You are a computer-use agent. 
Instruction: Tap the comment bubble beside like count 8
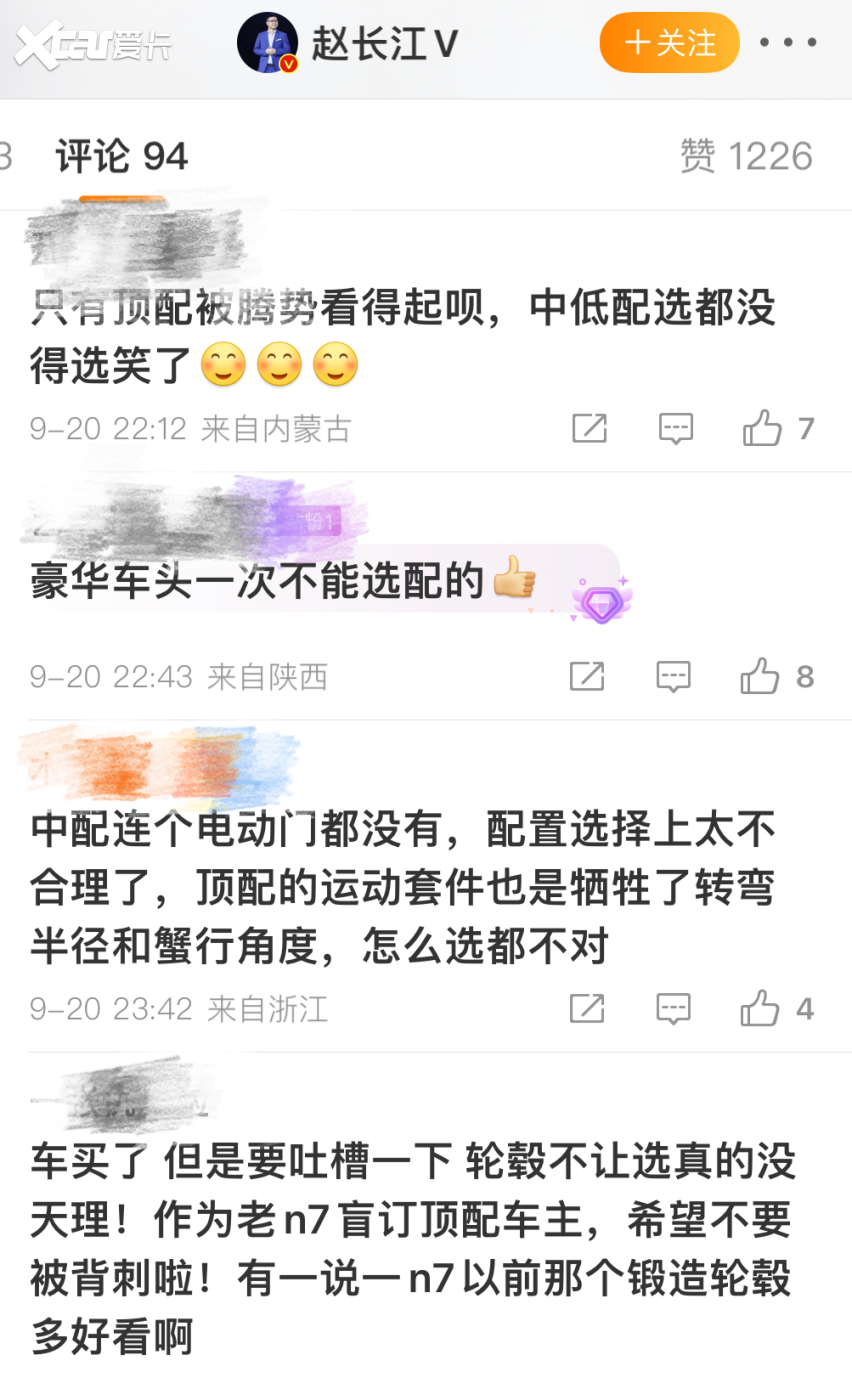click(676, 676)
